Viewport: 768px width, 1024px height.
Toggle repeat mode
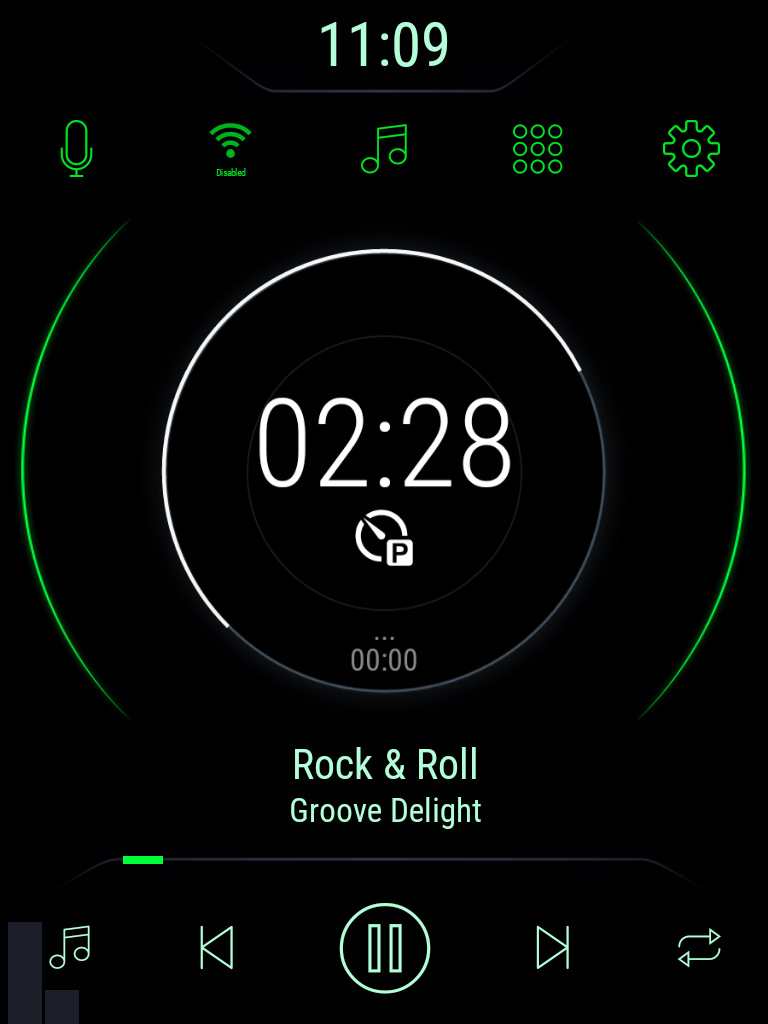[x=699, y=947]
